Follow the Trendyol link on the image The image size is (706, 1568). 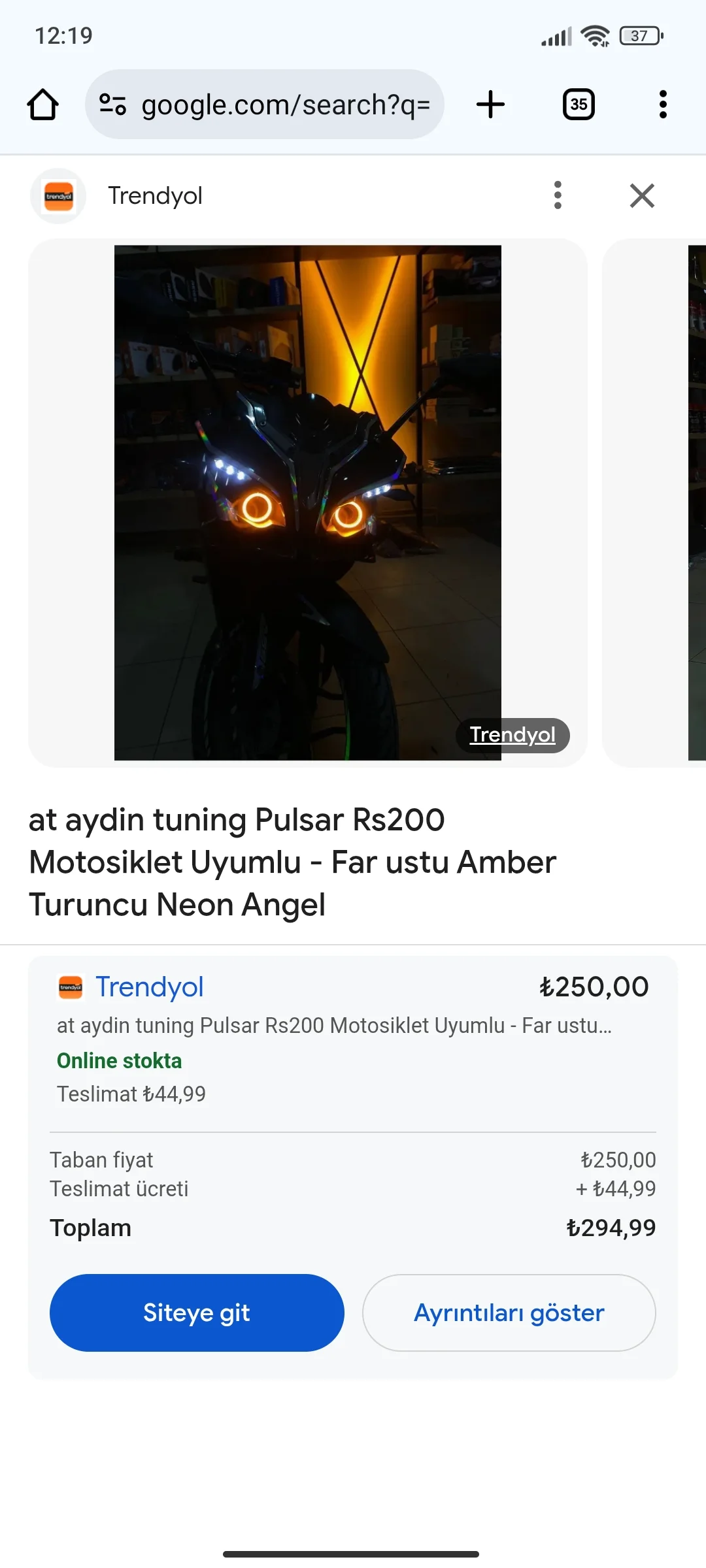point(513,735)
